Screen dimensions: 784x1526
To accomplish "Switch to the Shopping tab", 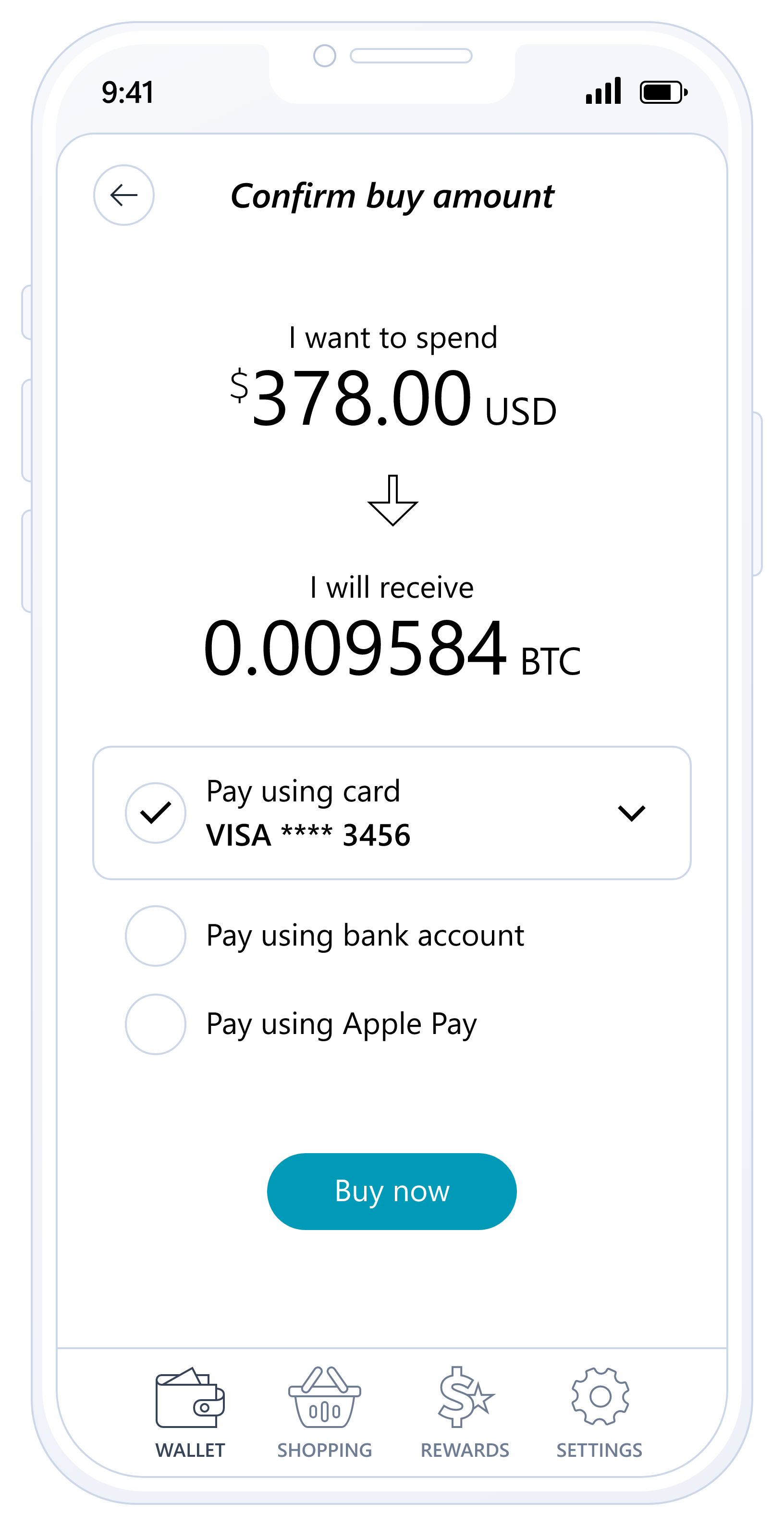I will pyautogui.click(x=324, y=1412).
